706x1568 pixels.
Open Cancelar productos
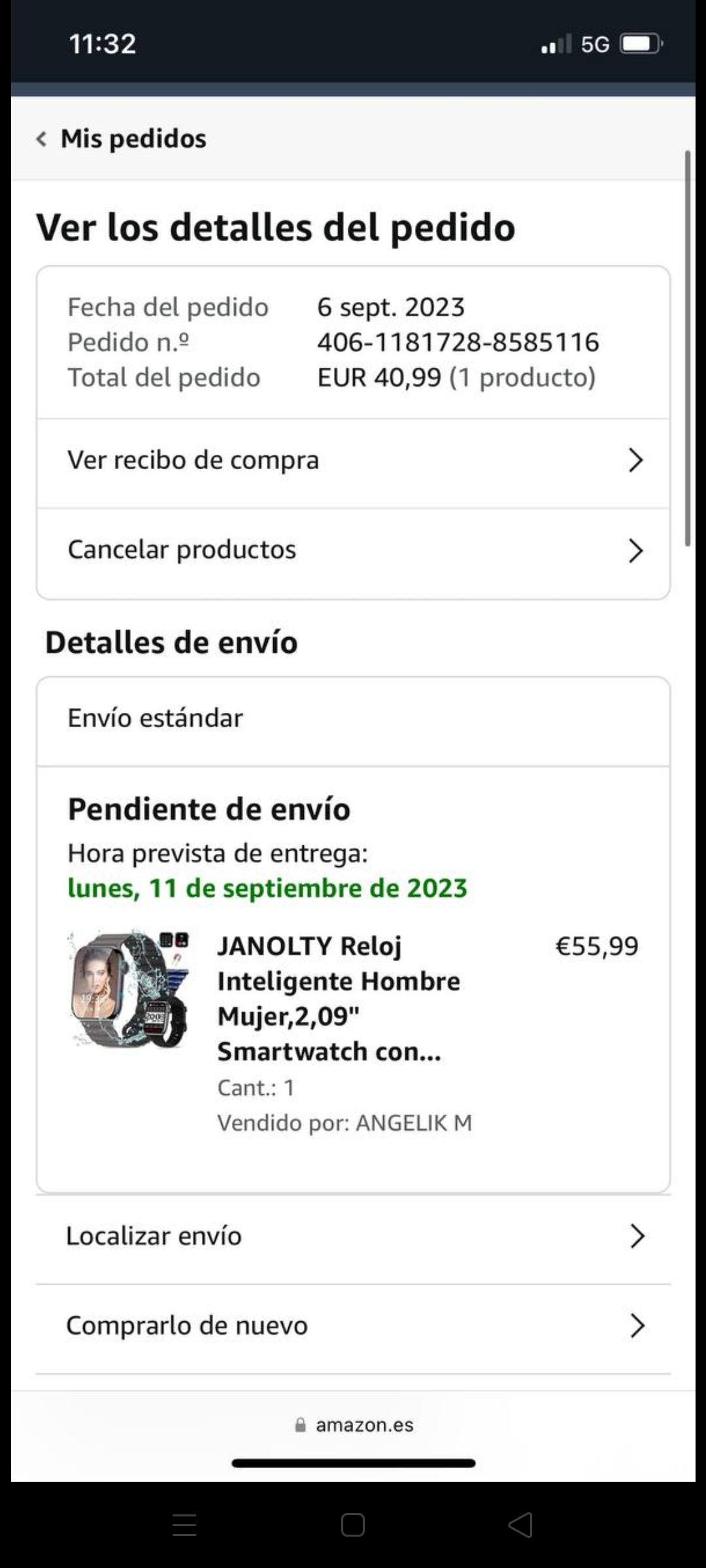coord(353,550)
